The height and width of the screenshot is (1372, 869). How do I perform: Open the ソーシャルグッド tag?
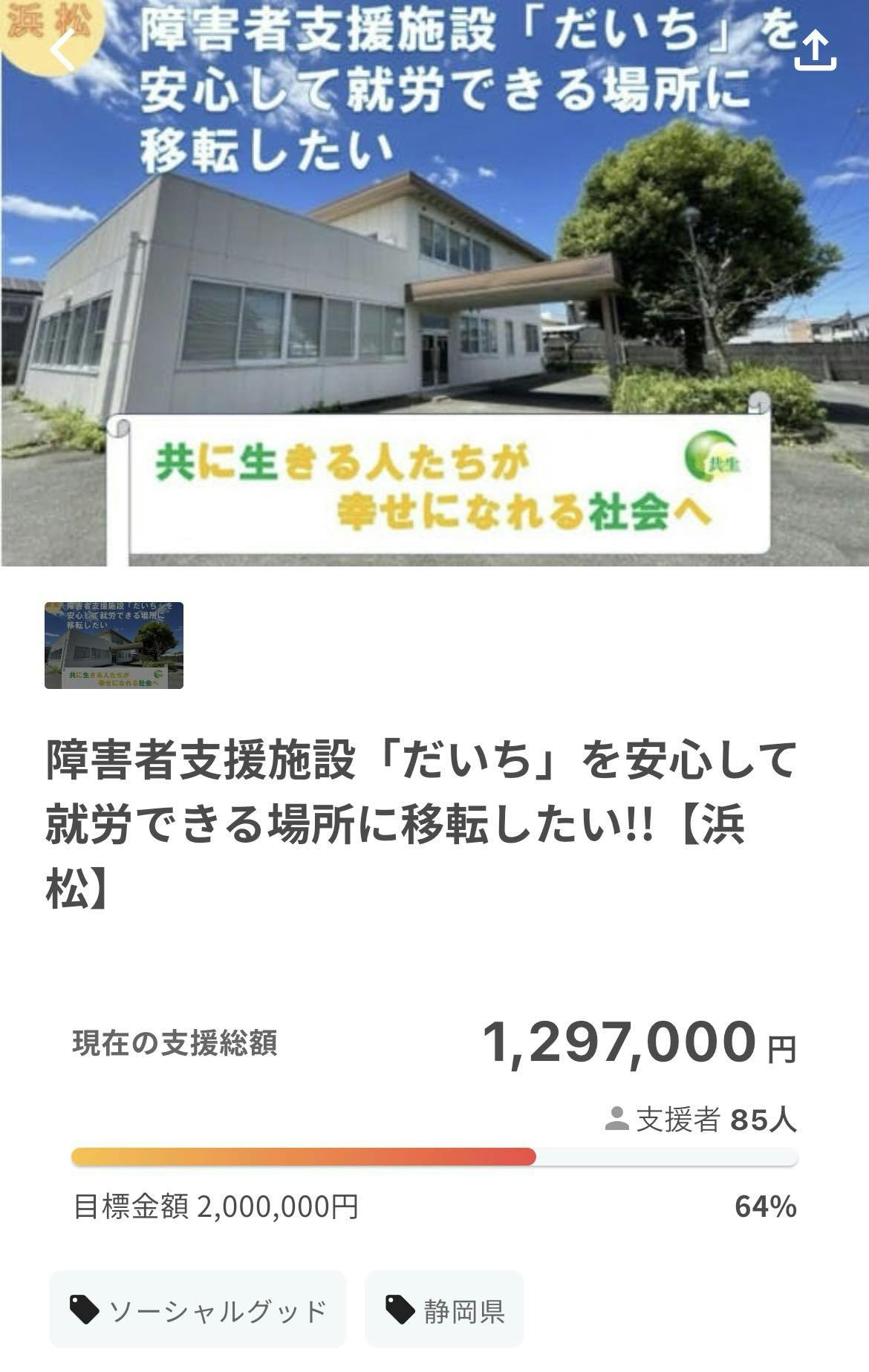tap(198, 1310)
